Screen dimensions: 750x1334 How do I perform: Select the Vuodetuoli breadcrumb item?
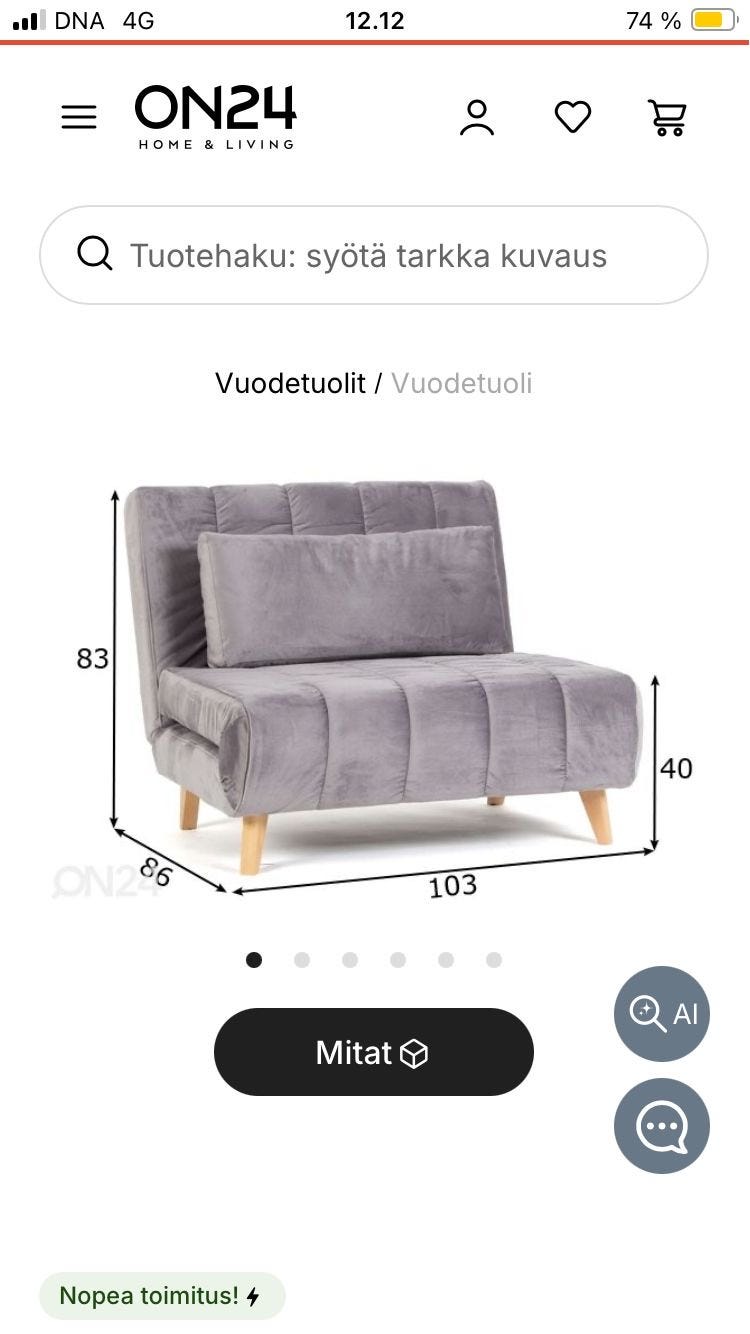463,383
